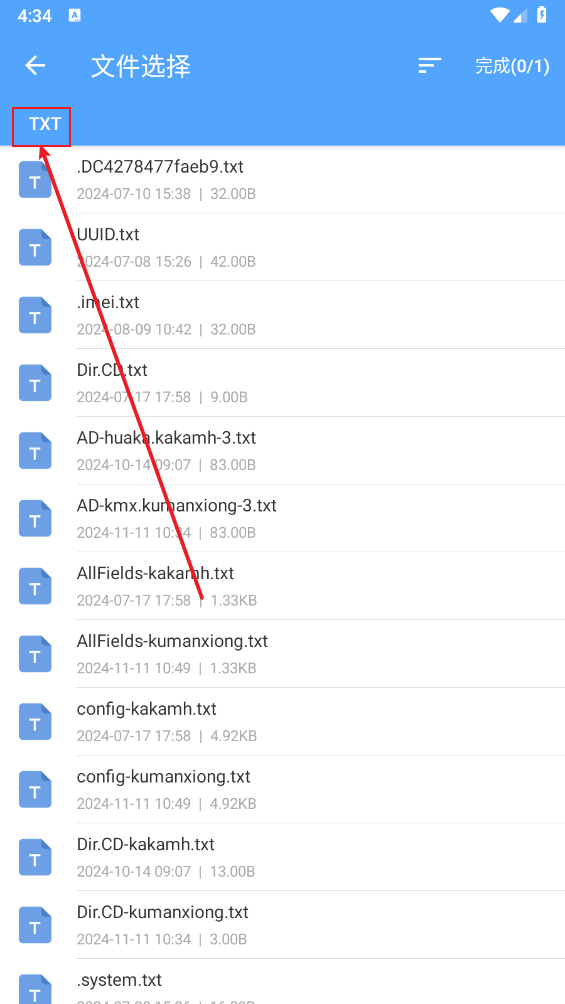The image size is (565, 1004).
Task: Go back using the arrow icon
Action: [35, 65]
